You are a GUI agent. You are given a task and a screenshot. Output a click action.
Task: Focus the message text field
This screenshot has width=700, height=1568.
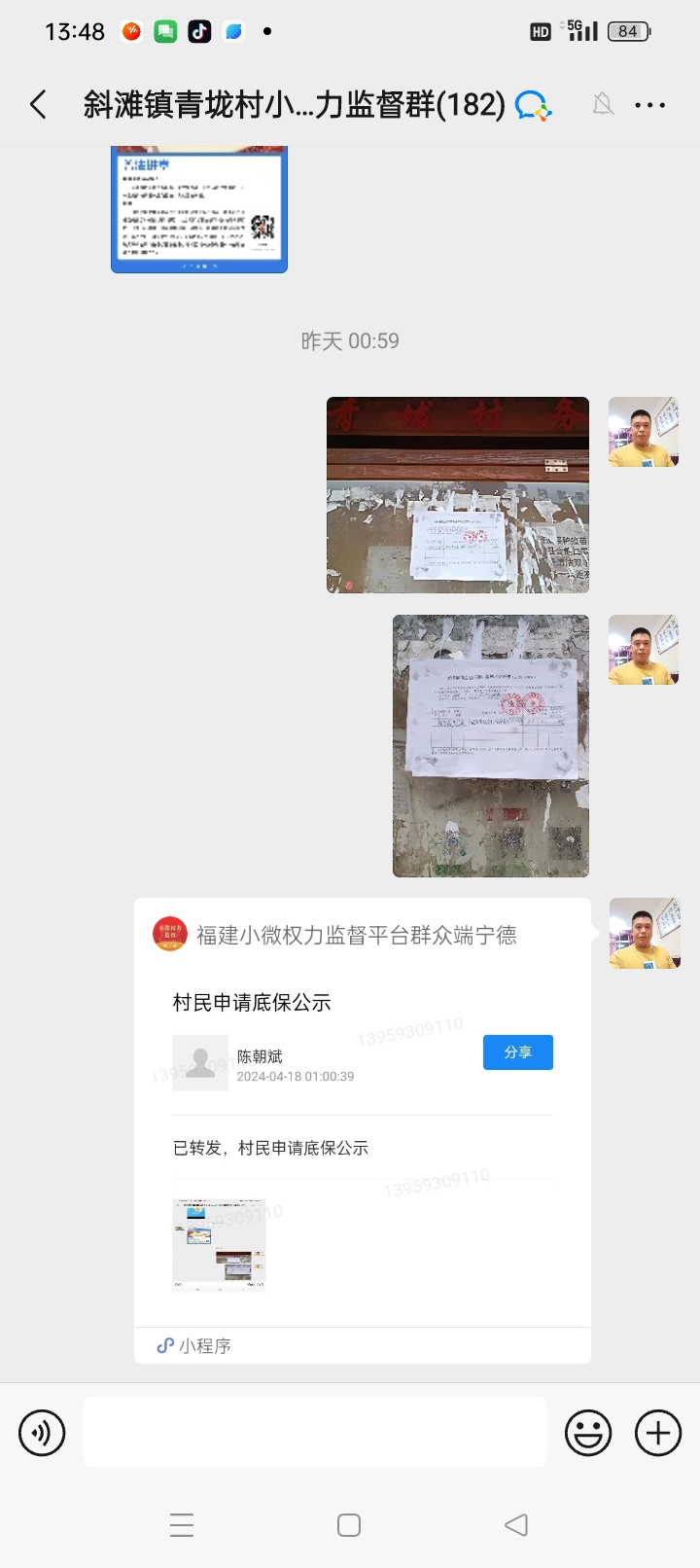click(x=314, y=1432)
